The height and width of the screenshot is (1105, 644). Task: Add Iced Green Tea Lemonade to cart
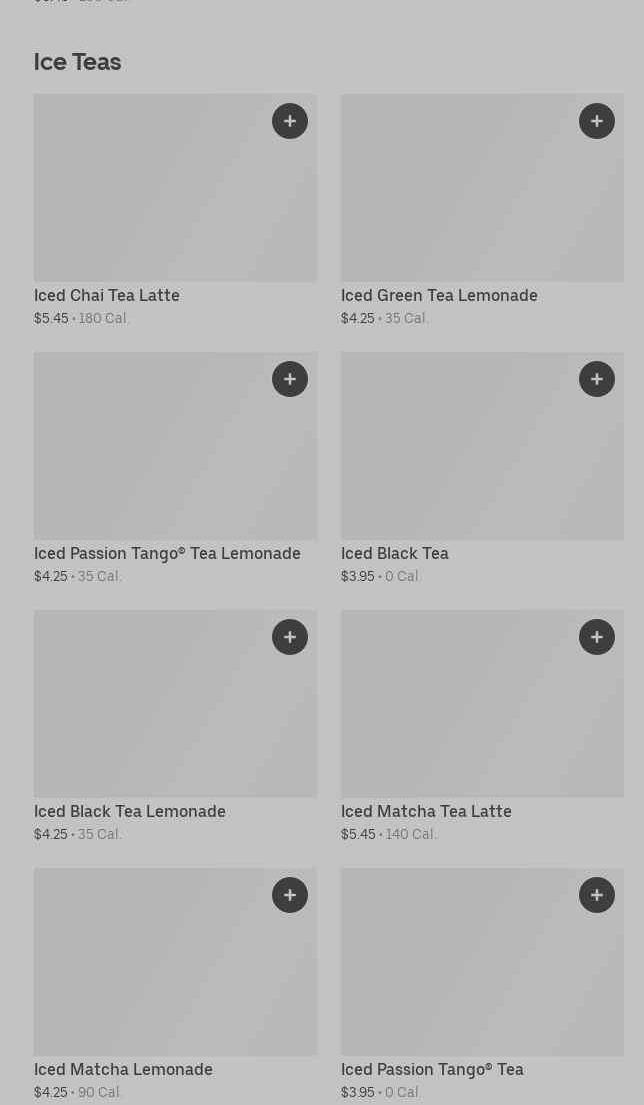pos(597,121)
